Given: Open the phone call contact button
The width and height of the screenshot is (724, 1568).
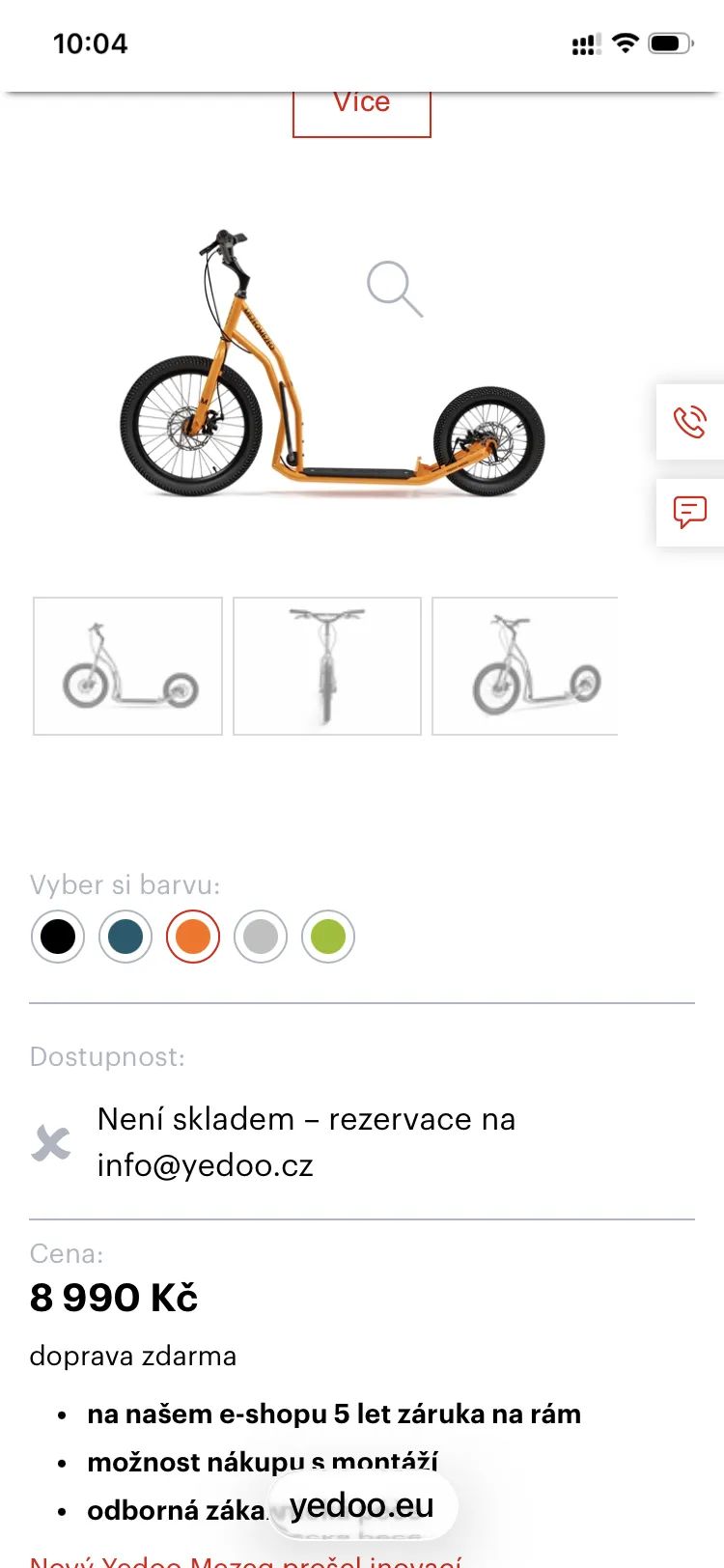Looking at the screenshot, I should click(689, 422).
